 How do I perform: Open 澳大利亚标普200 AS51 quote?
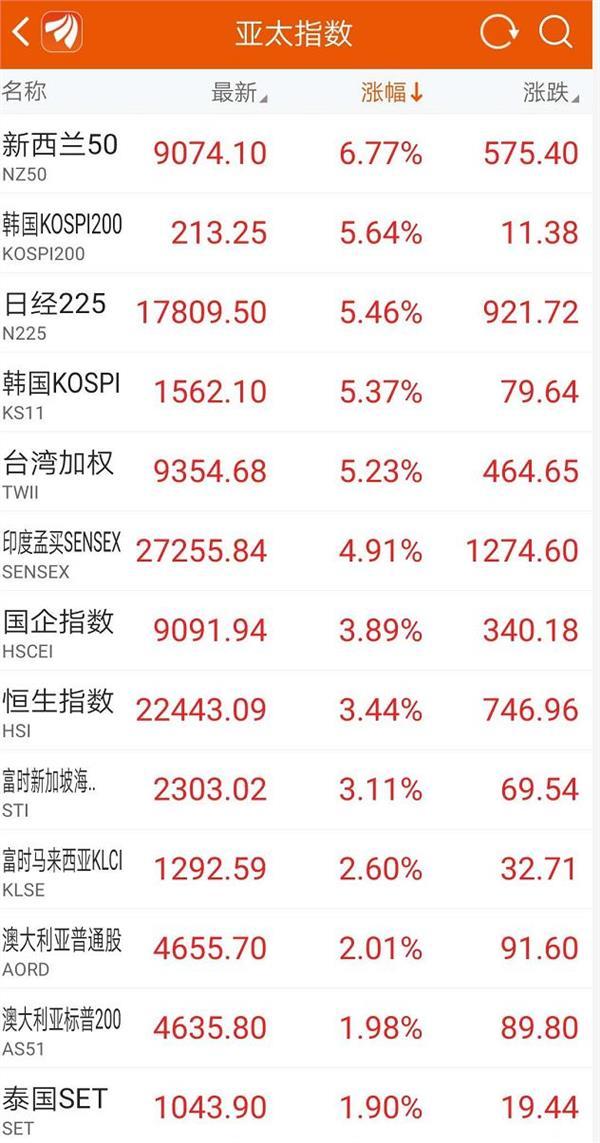click(300, 1027)
